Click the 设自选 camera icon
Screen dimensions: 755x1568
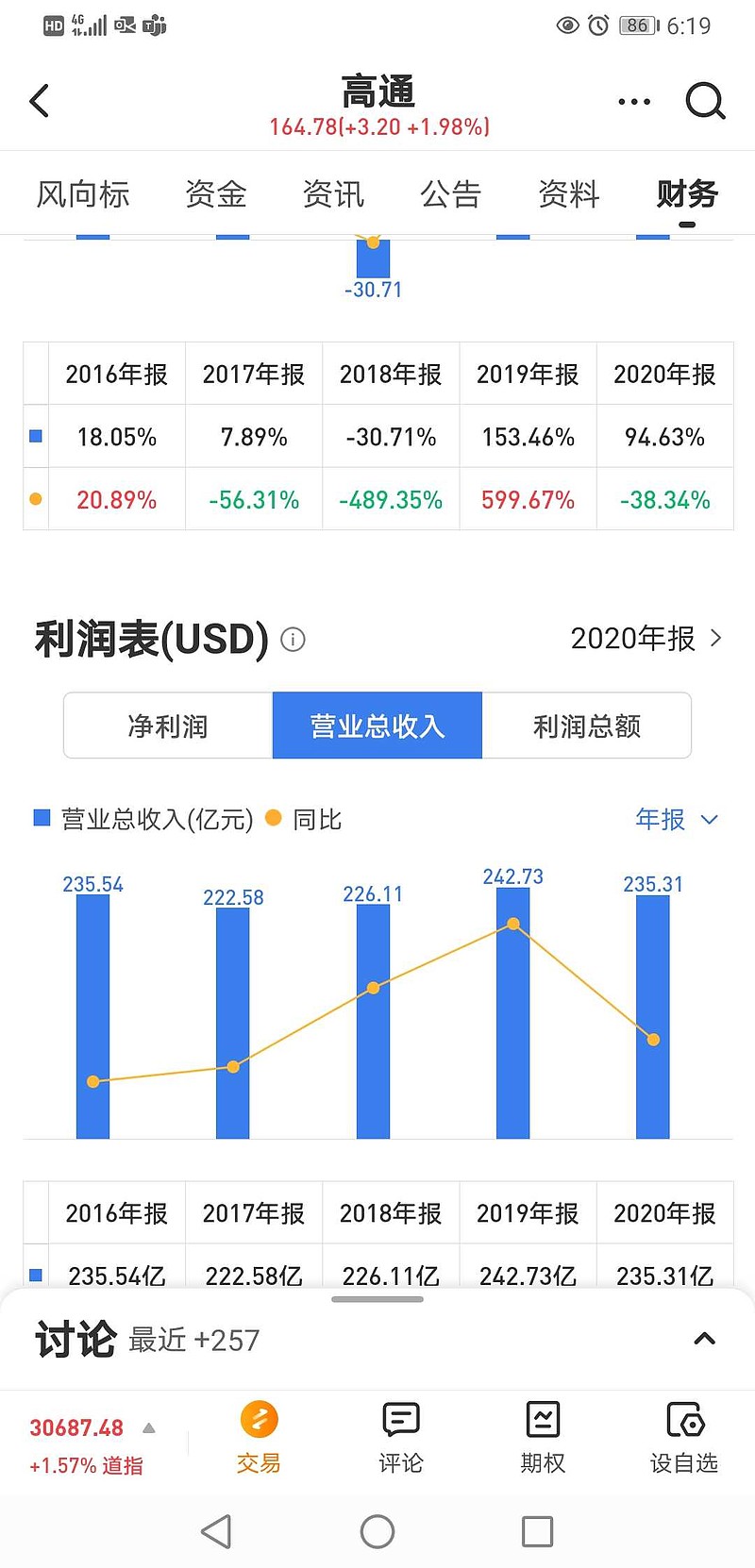click(x=683, y=1419)
